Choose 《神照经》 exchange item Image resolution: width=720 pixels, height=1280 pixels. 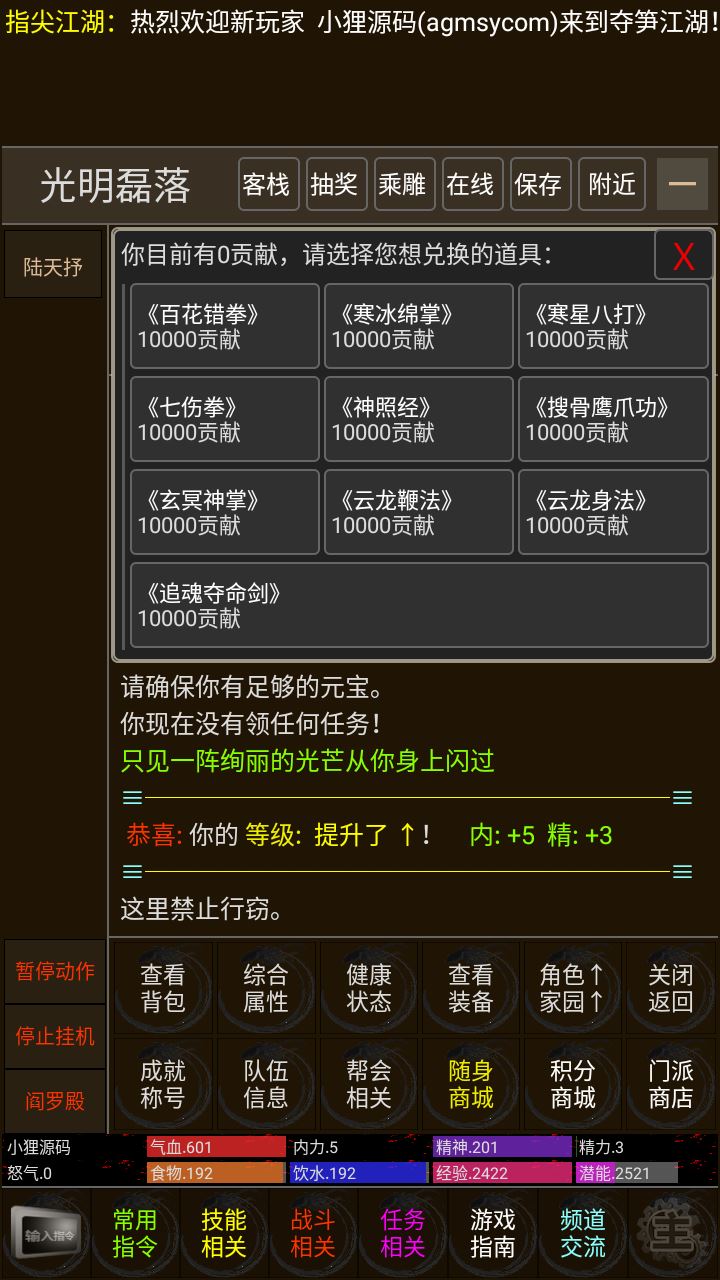tap(418, 420)
